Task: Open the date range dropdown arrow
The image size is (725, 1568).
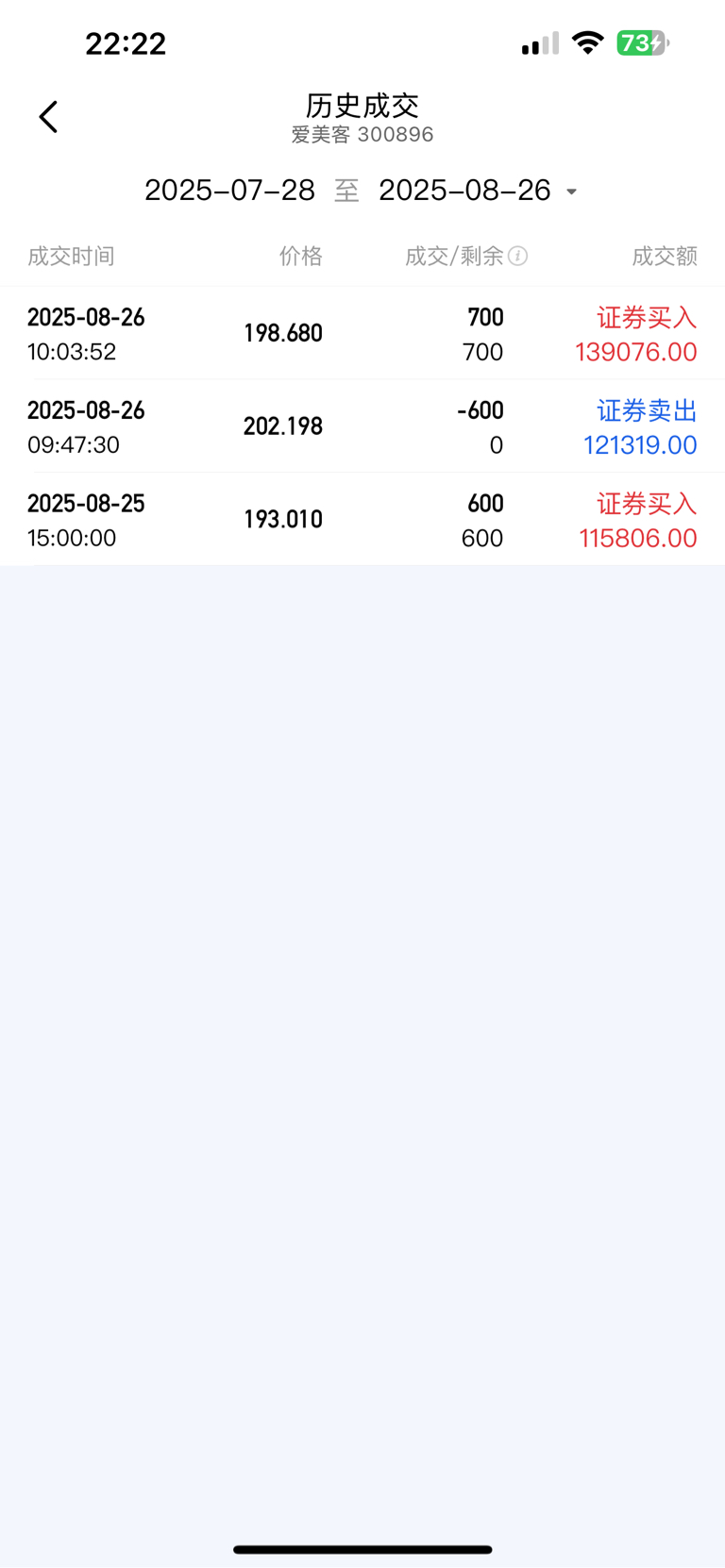Action: click(x=571, y=192)
